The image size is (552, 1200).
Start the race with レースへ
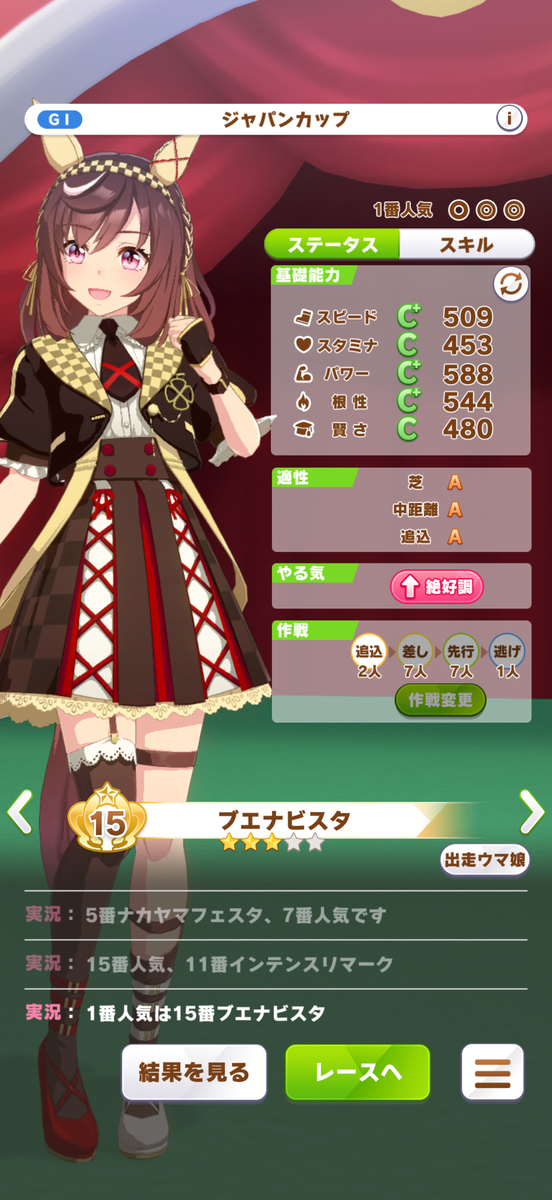coord(358,1073)
